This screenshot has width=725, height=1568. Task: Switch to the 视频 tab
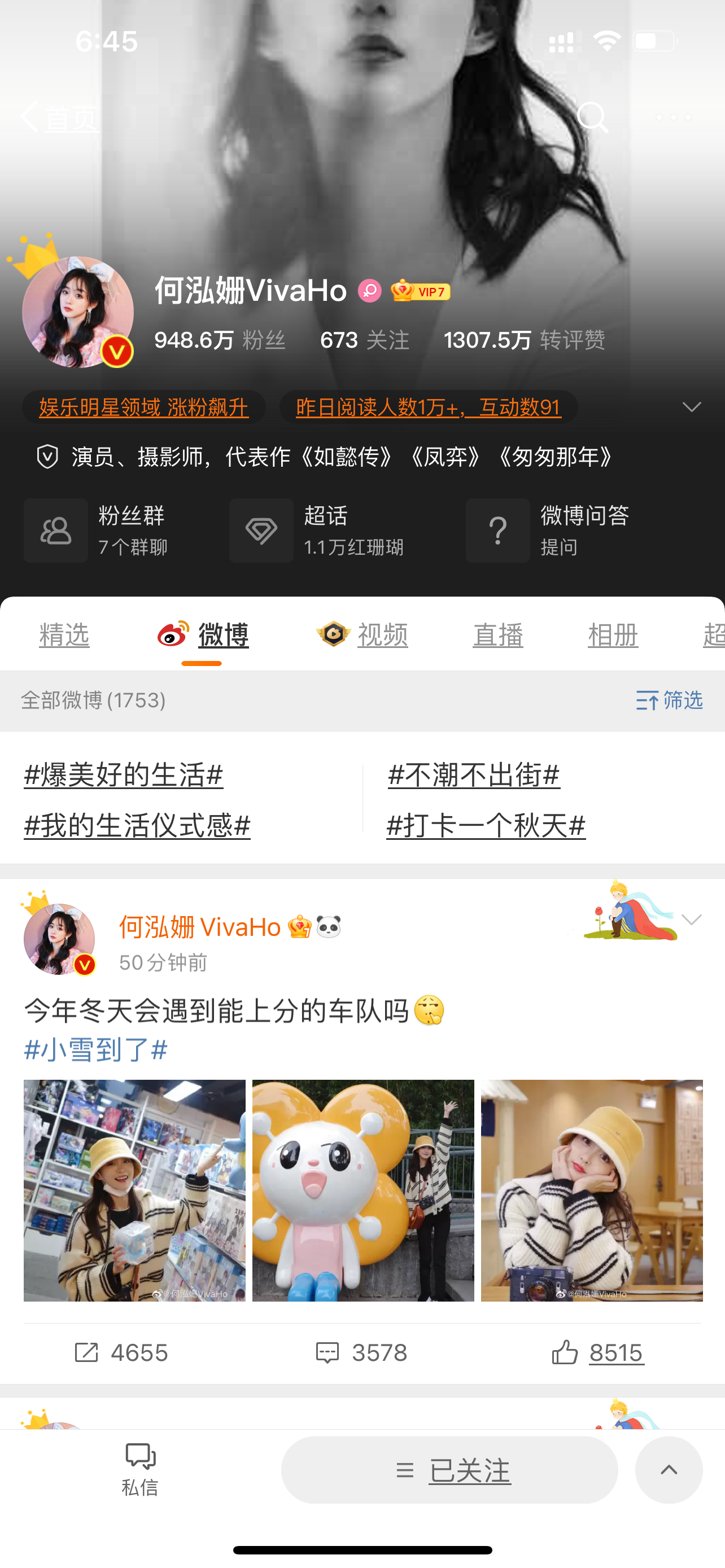[363, 636]
